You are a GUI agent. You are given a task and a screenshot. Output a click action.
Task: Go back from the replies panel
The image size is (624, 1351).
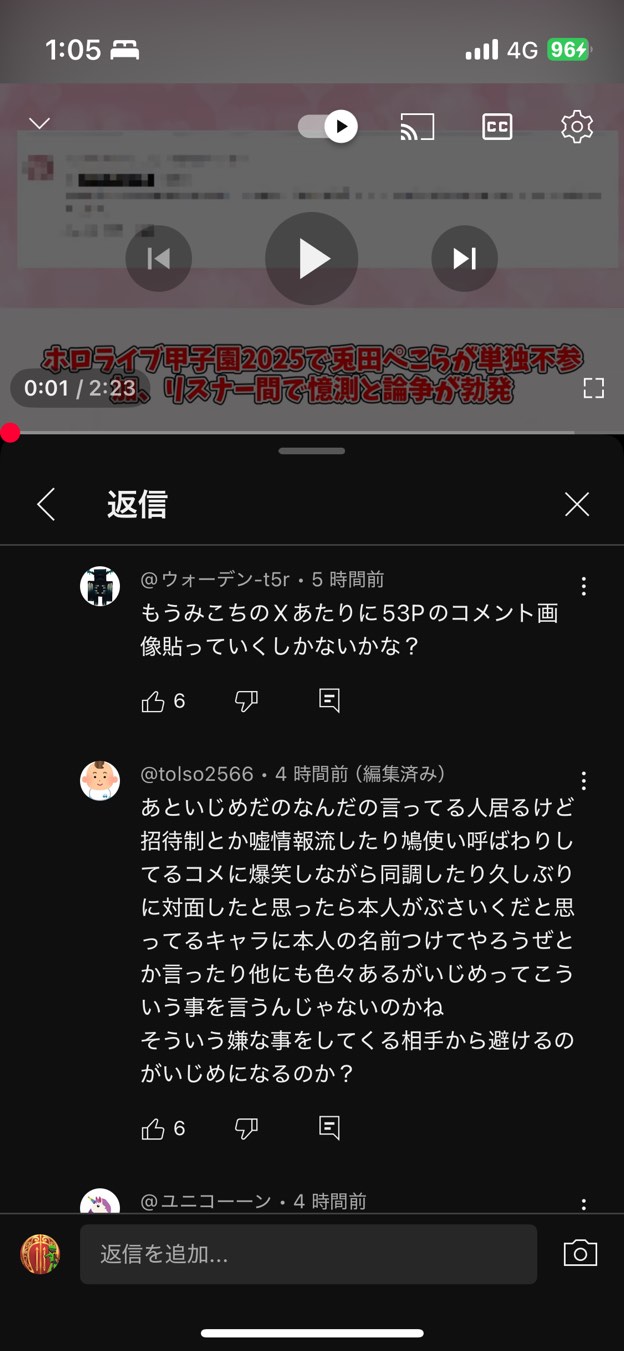pyautogui.click(x=46, y=505)
